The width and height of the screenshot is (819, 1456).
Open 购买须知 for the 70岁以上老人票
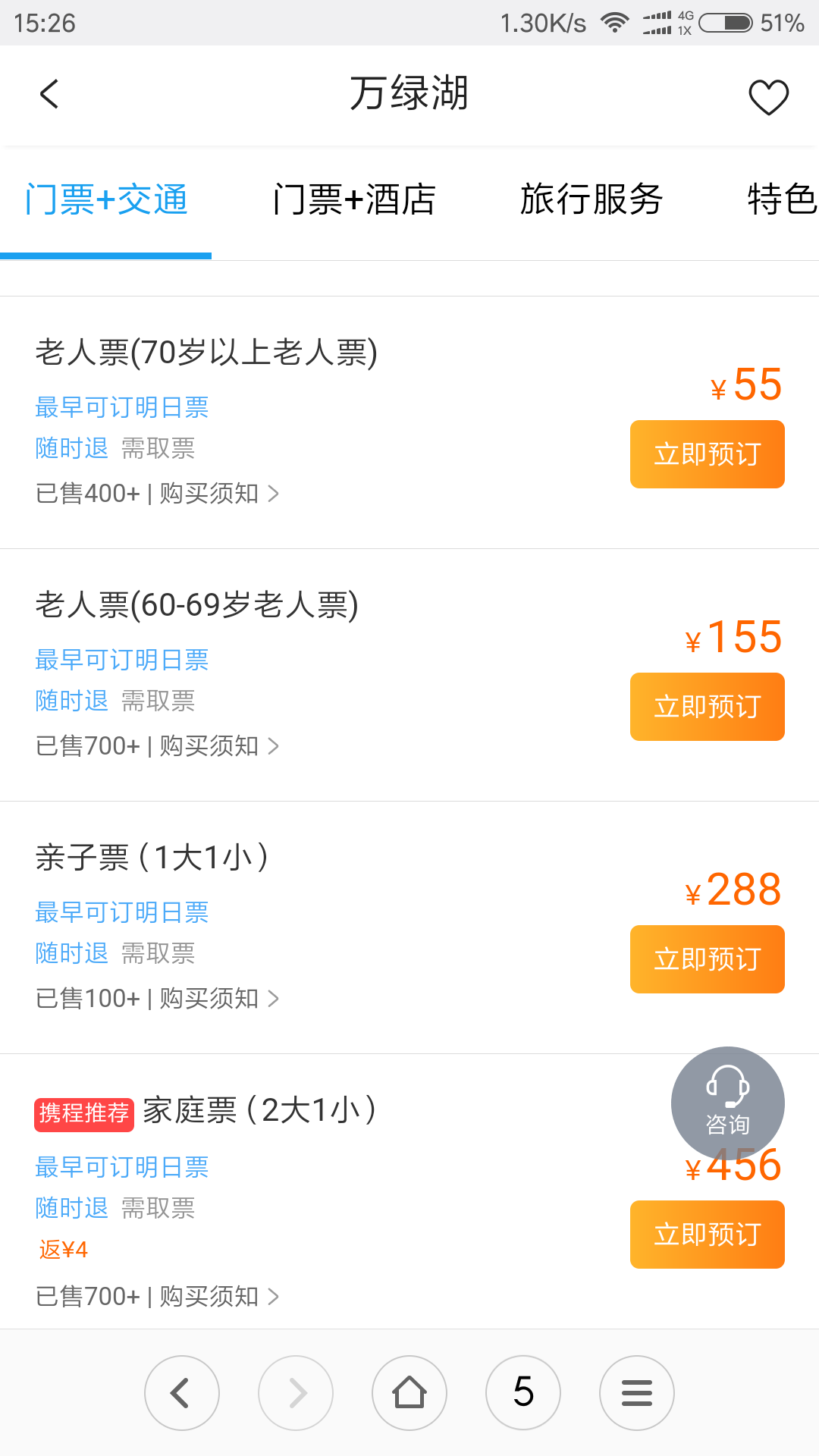(218, 494)
